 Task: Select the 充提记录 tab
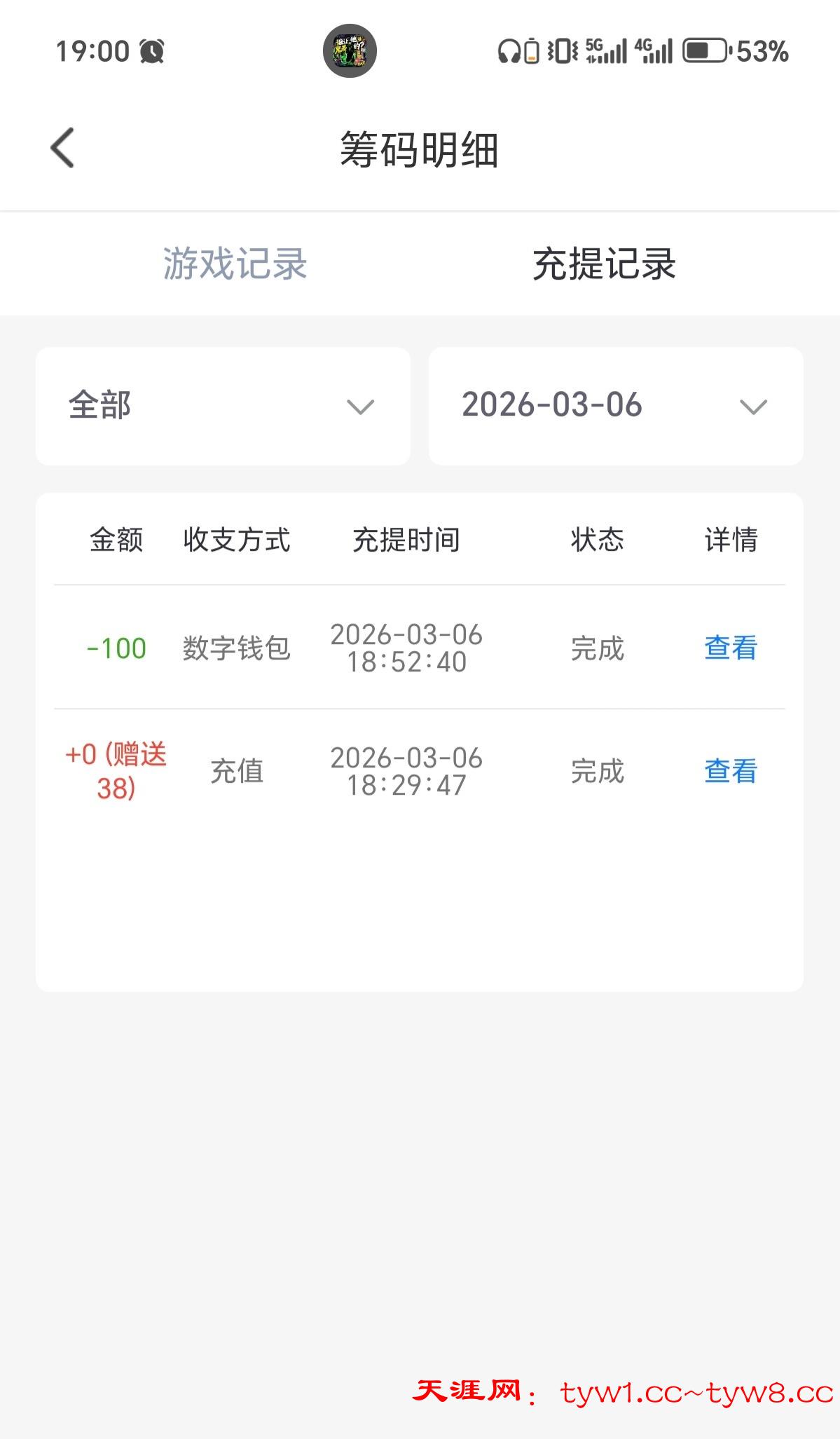tap(604, 264)
